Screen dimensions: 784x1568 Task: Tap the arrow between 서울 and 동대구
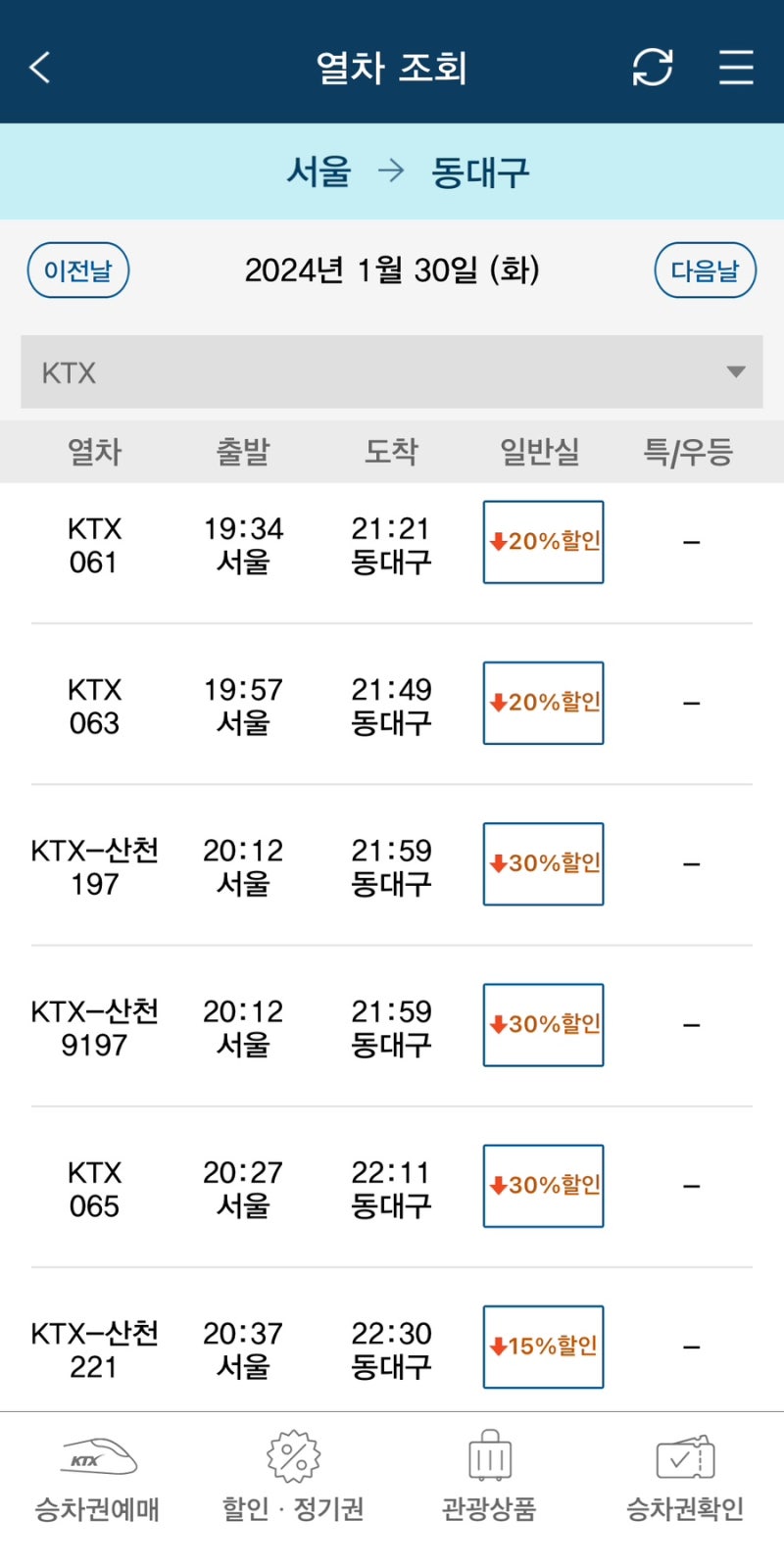[x=391, y=171]
